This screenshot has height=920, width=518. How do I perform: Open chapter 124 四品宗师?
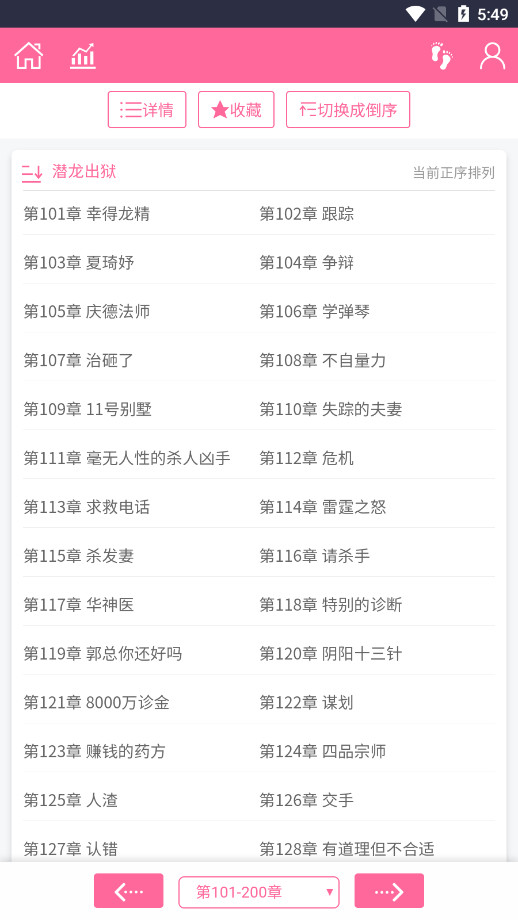point(323,750)
